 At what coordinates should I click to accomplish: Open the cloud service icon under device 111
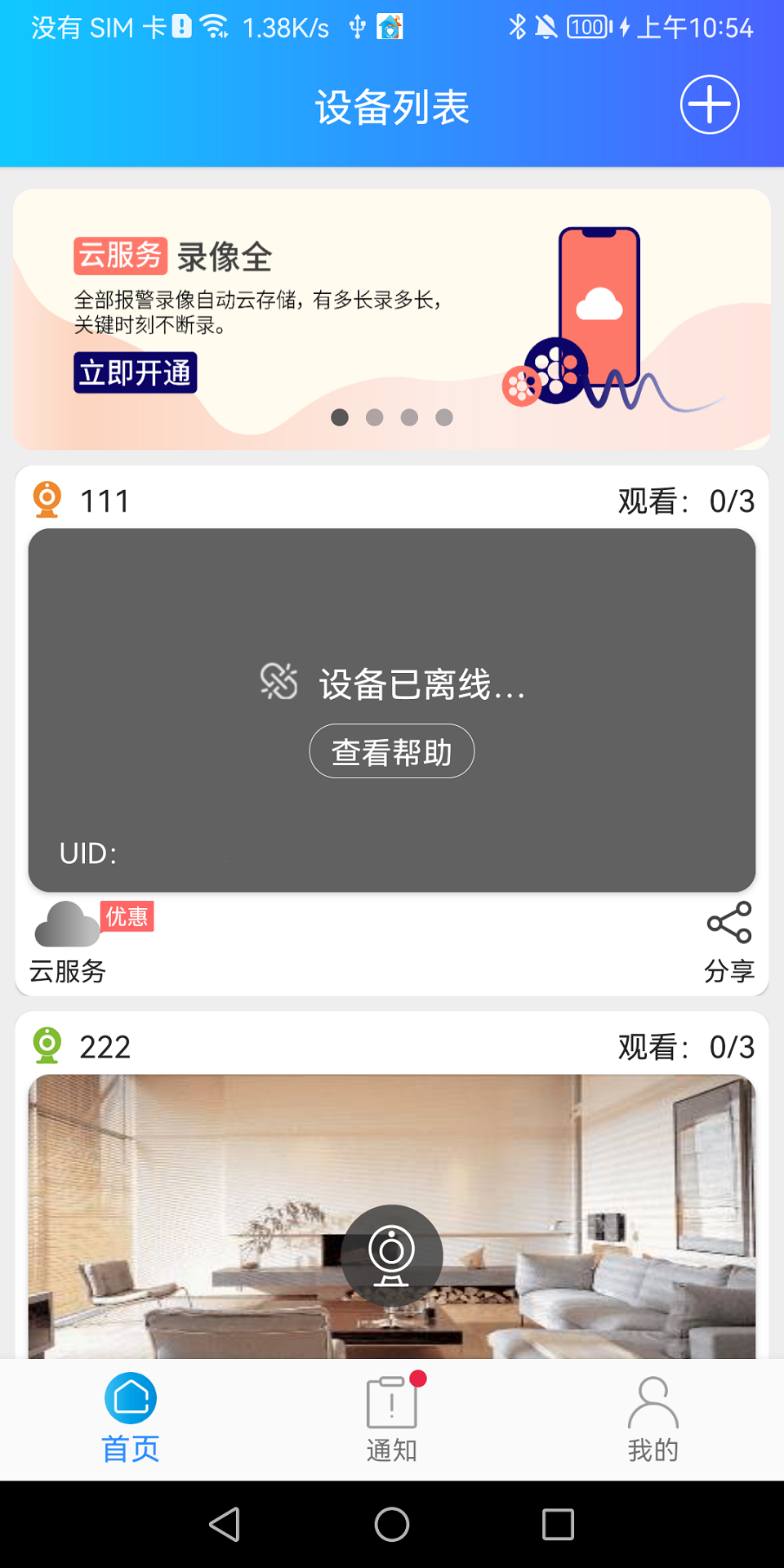click(x=65, y=925)
